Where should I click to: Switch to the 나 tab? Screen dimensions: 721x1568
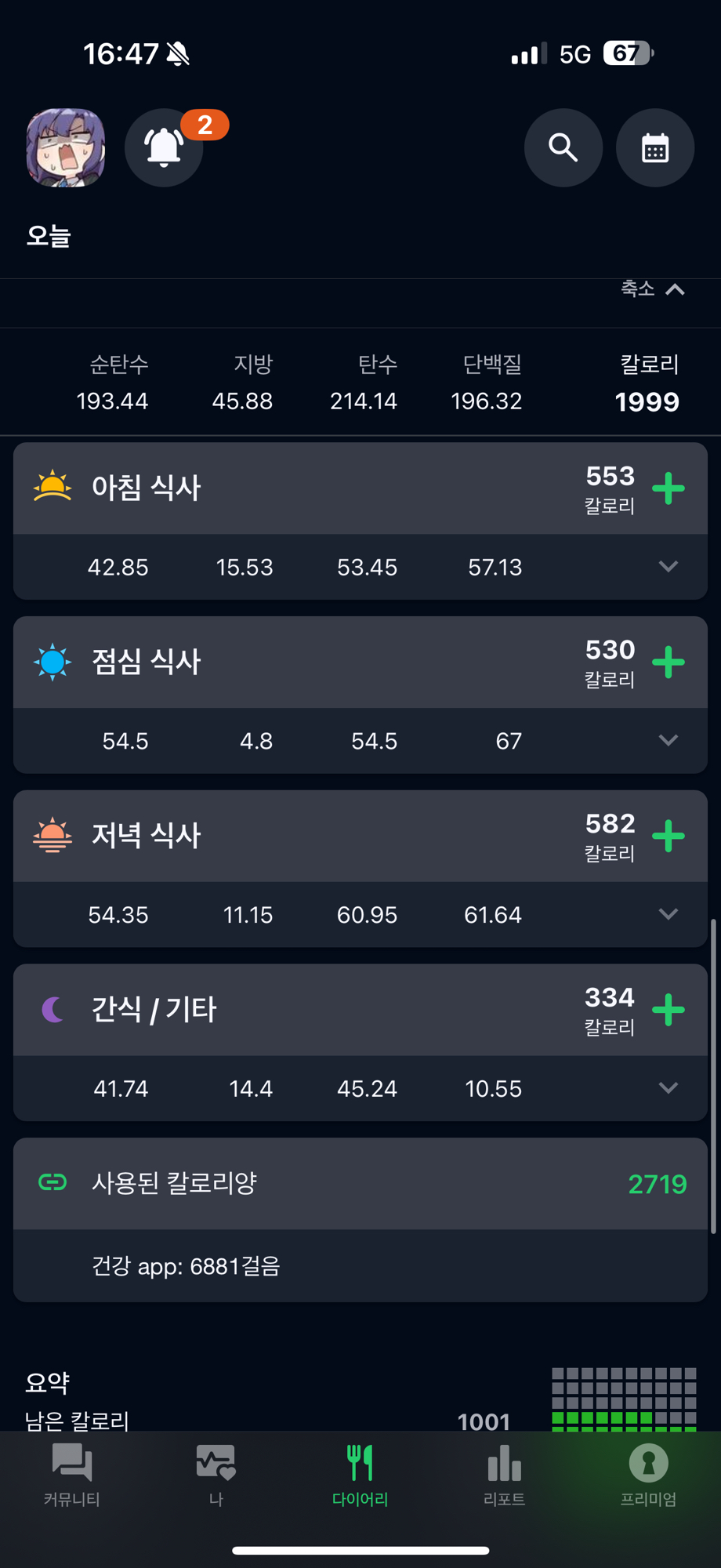pos(216,1475)
